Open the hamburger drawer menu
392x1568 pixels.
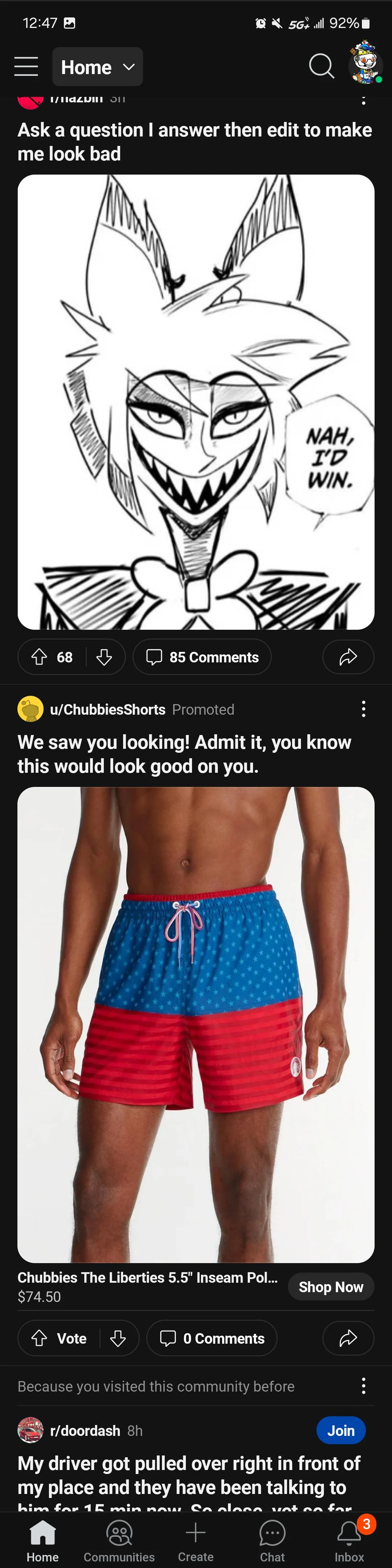point(26,66)
